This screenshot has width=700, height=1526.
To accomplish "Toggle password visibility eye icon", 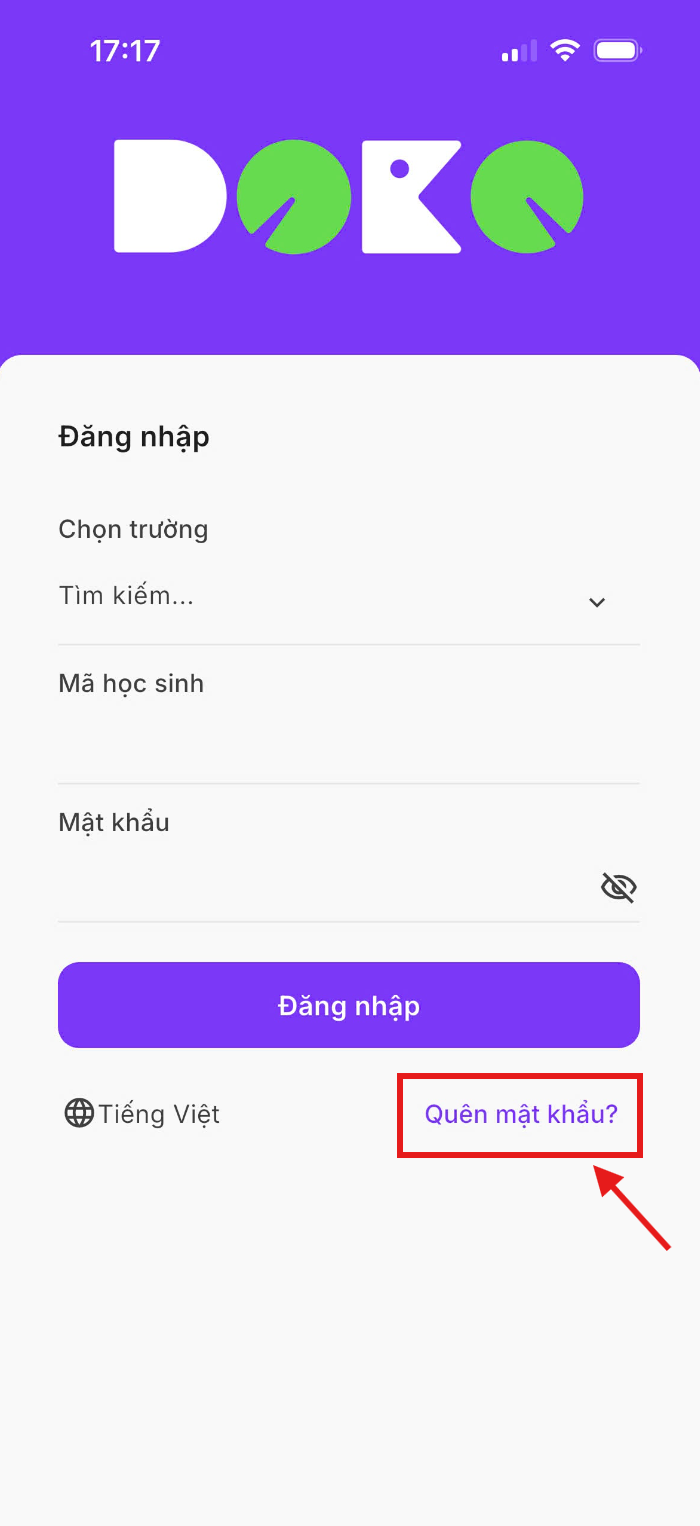I will [618, 887].
